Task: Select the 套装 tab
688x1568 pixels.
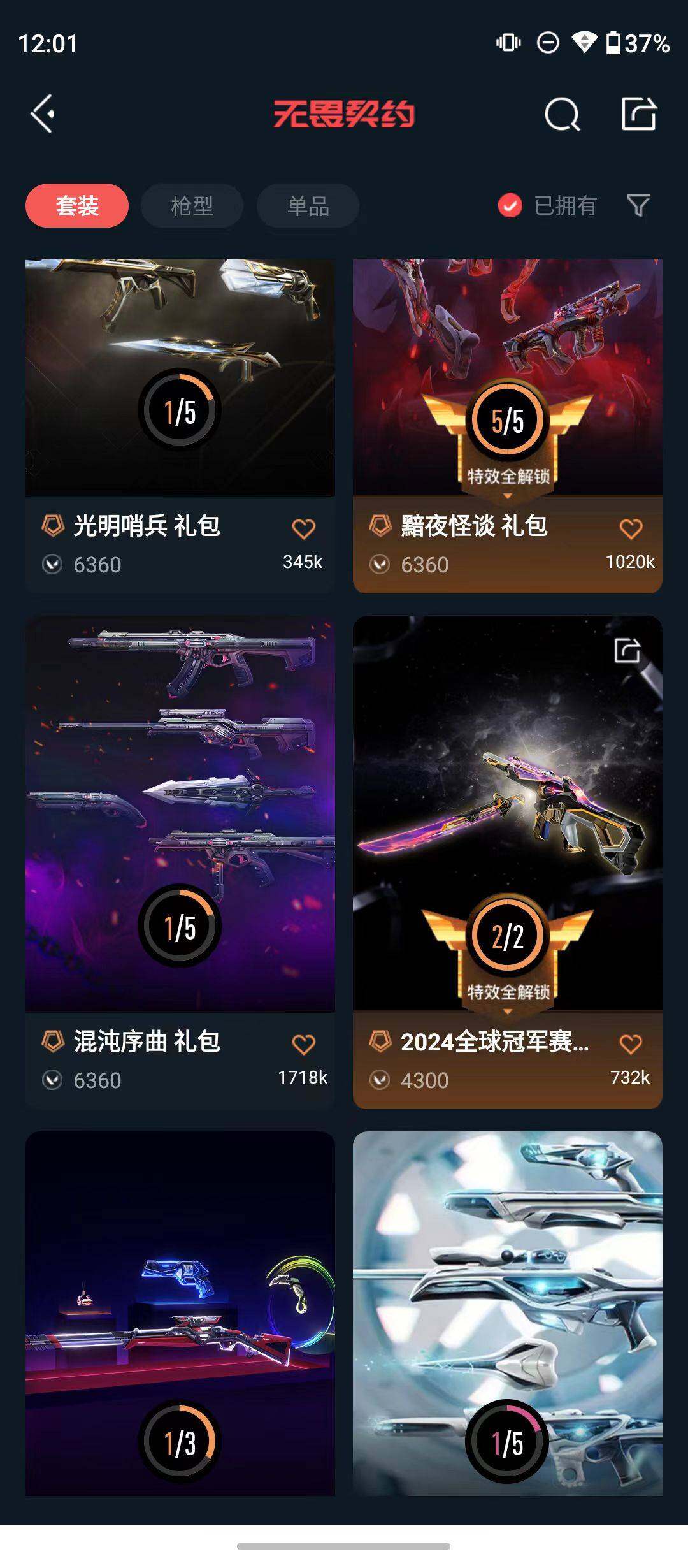Action: tap(77, 206)
